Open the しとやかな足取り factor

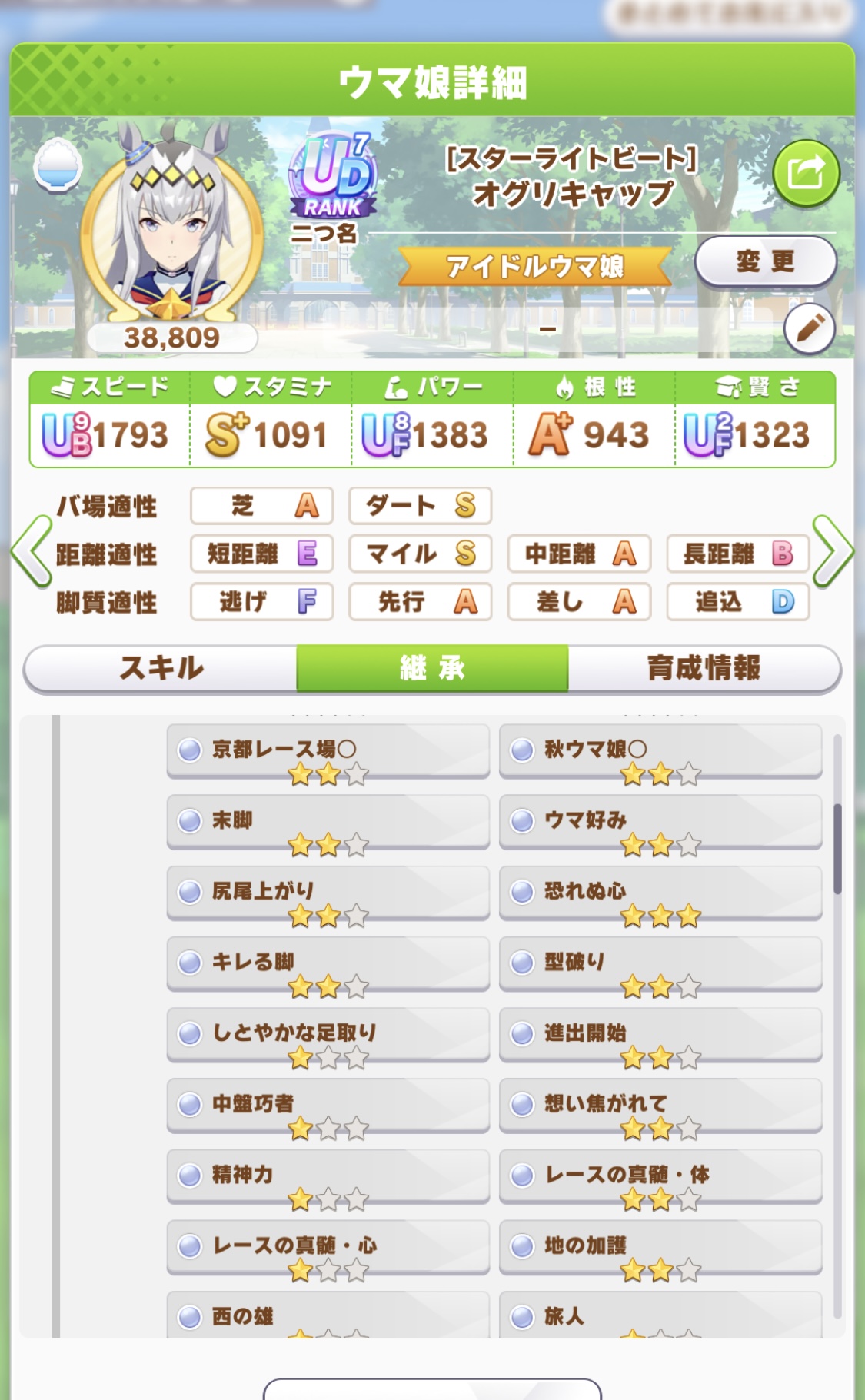(x=328, y=1033)
